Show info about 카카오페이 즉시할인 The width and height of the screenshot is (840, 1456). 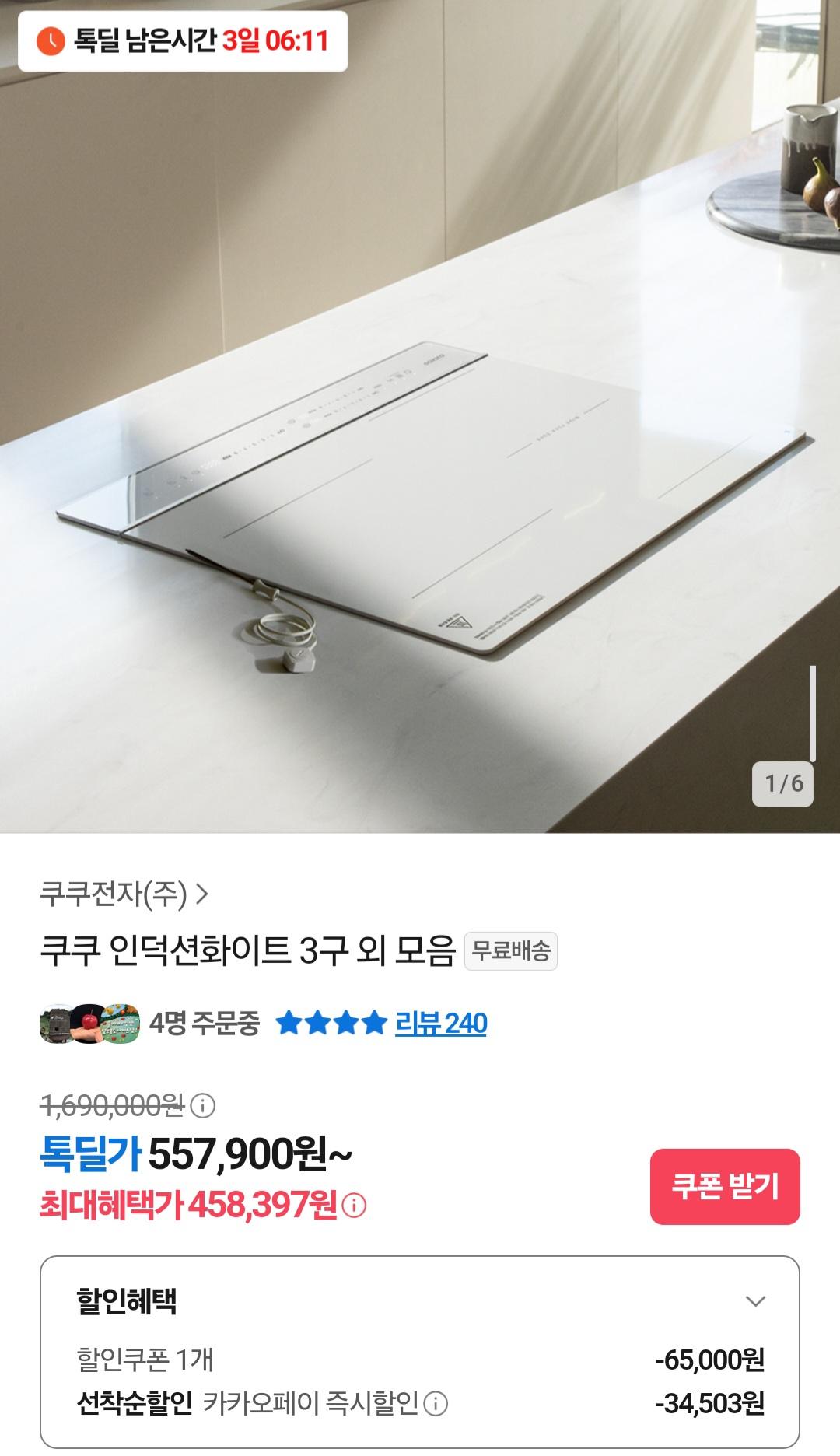tap(436, 1404)
